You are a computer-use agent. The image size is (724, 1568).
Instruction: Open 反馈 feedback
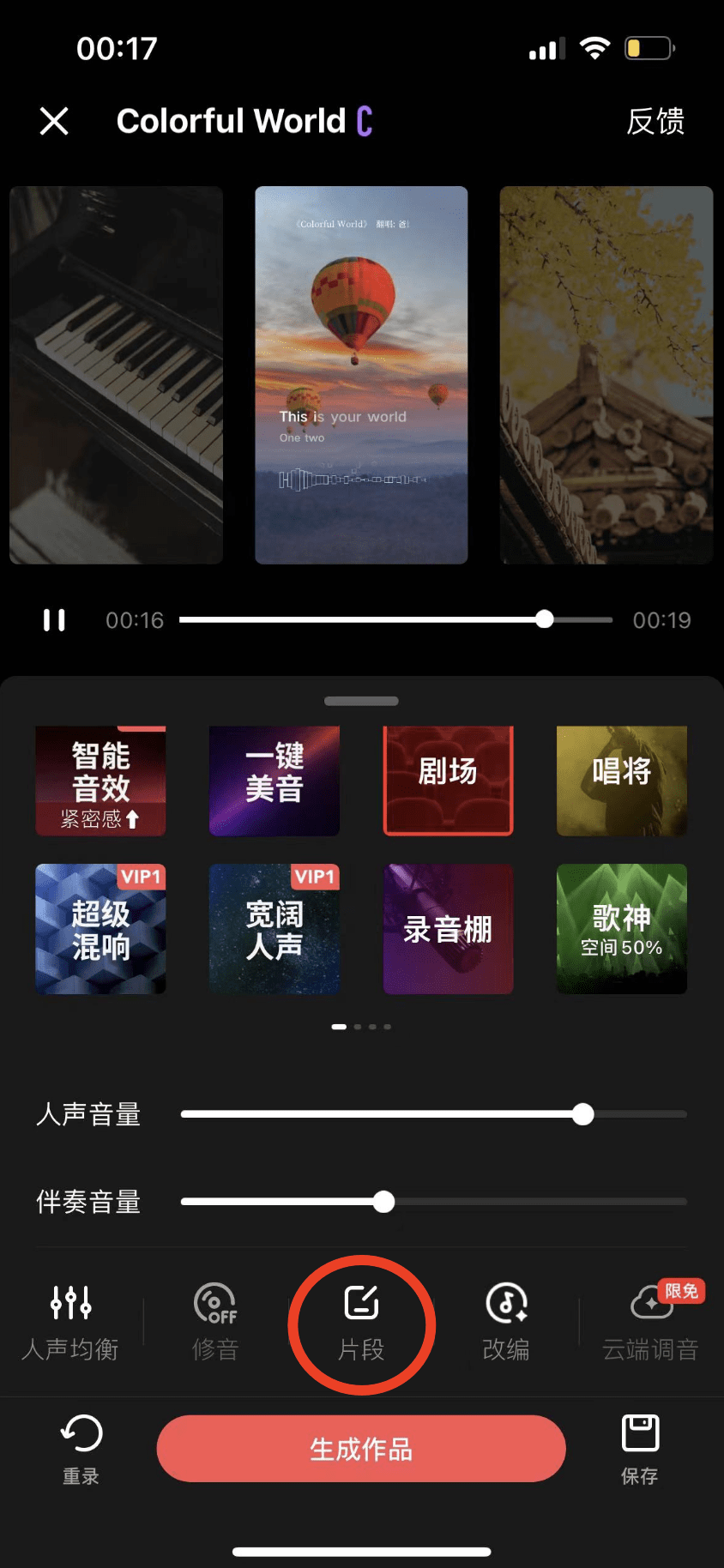(655, 121)
